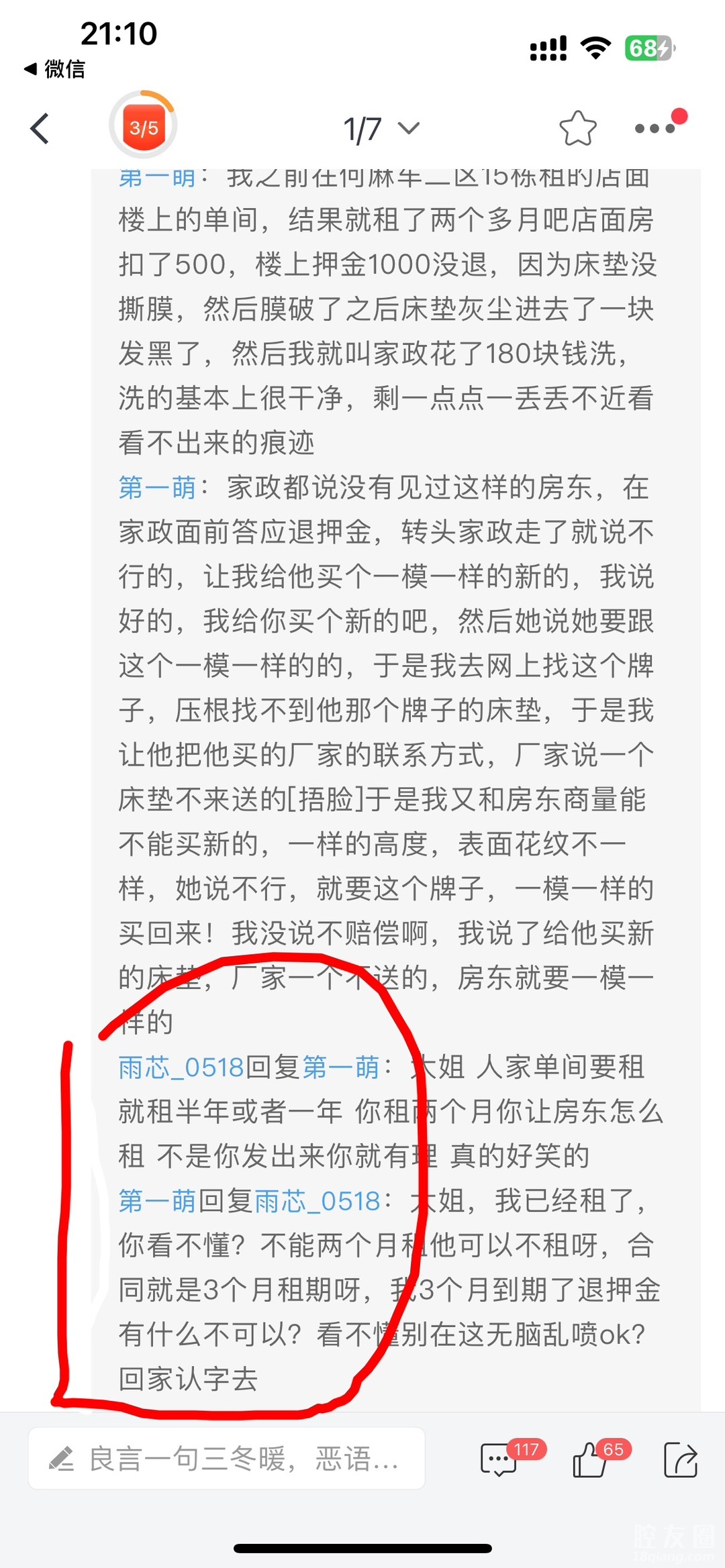
Task: Expand the 1/7 page selector
Action: coord(381,129)
